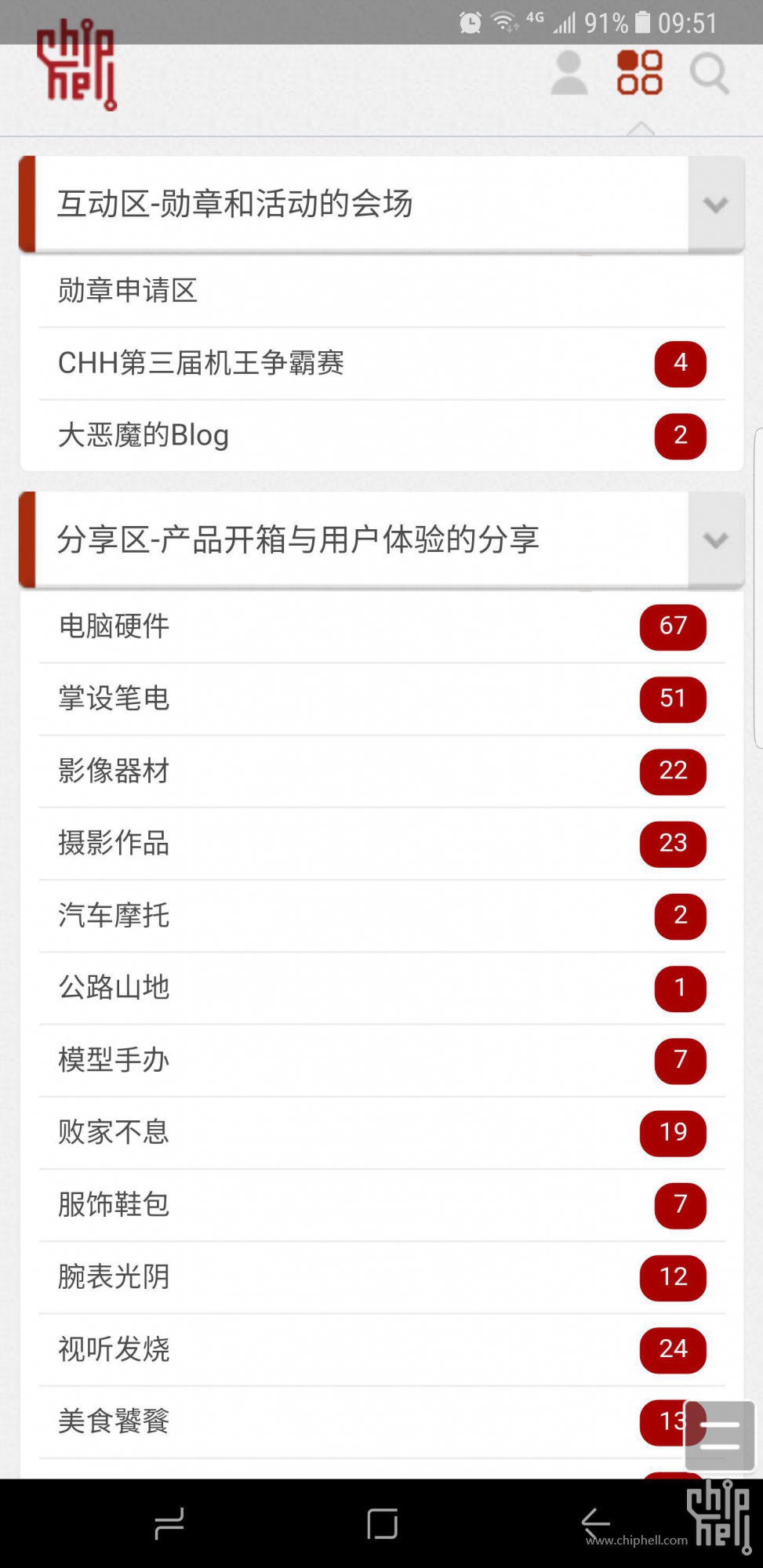
Task: Go back using system back arrow
Action: coord(596,1524)
